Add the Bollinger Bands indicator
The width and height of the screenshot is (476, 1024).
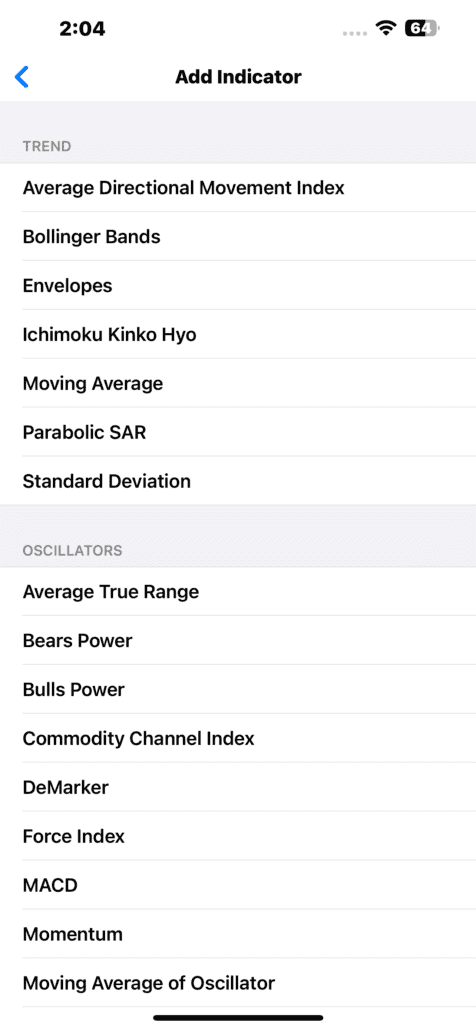tap(238, 236)
